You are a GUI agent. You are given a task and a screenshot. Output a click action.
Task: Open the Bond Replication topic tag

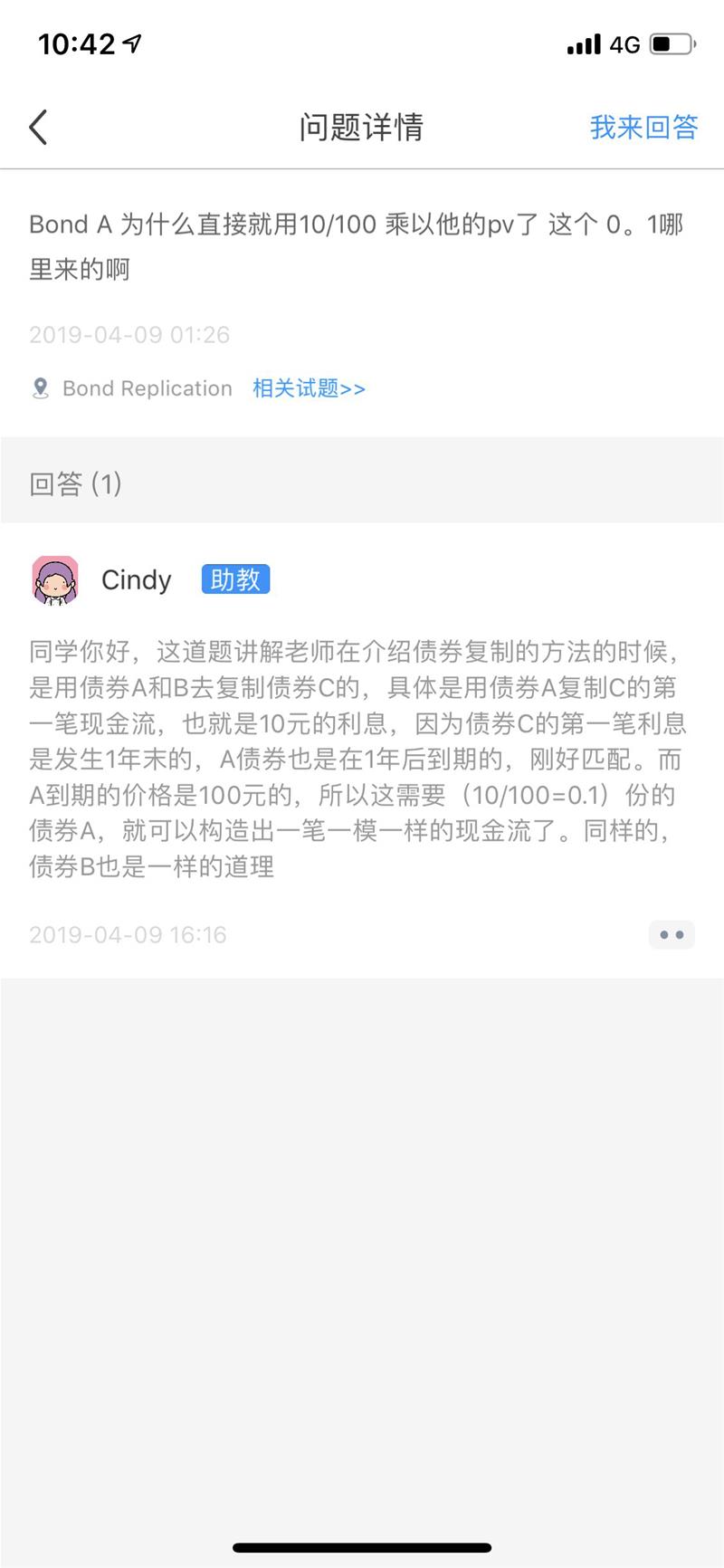[147, 388]
